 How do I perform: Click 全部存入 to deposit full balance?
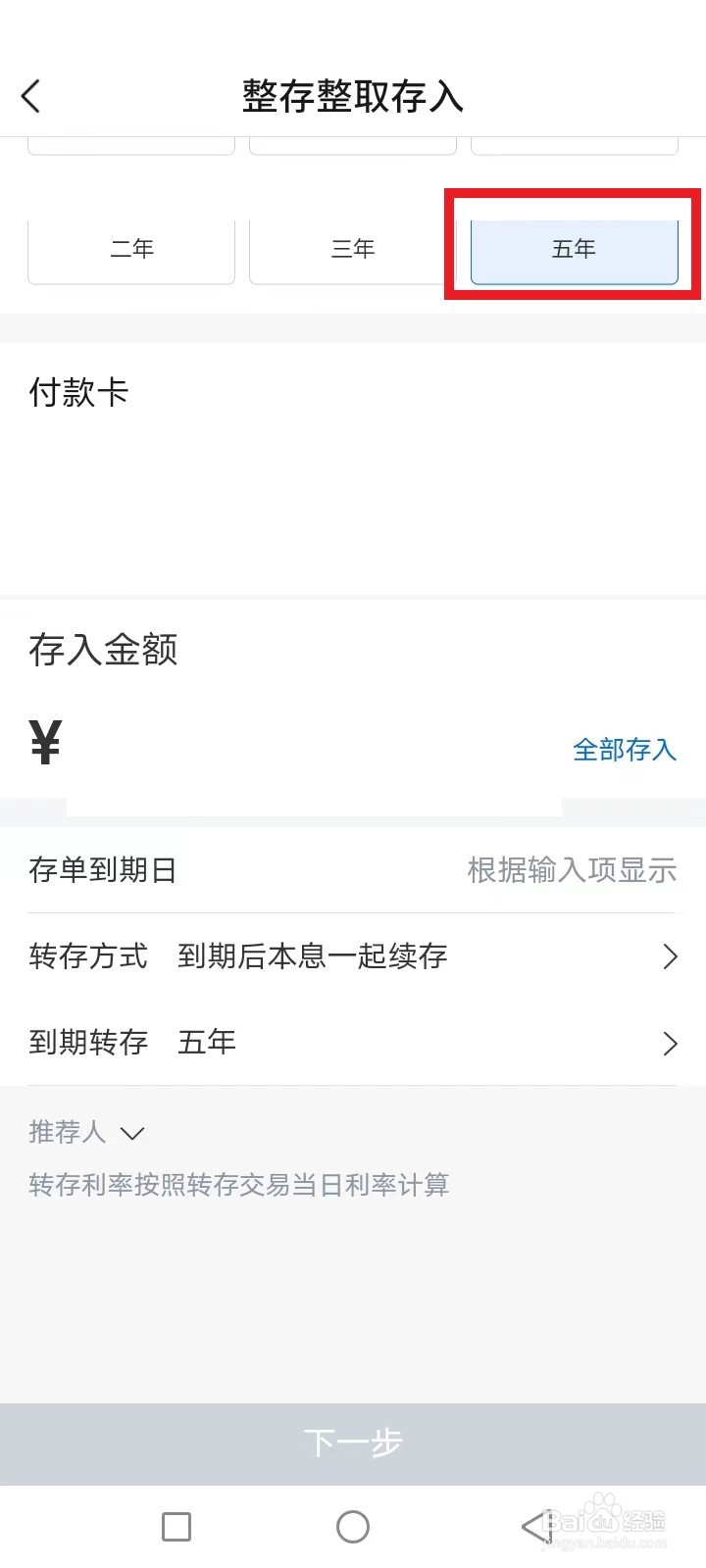coord(625,751)
